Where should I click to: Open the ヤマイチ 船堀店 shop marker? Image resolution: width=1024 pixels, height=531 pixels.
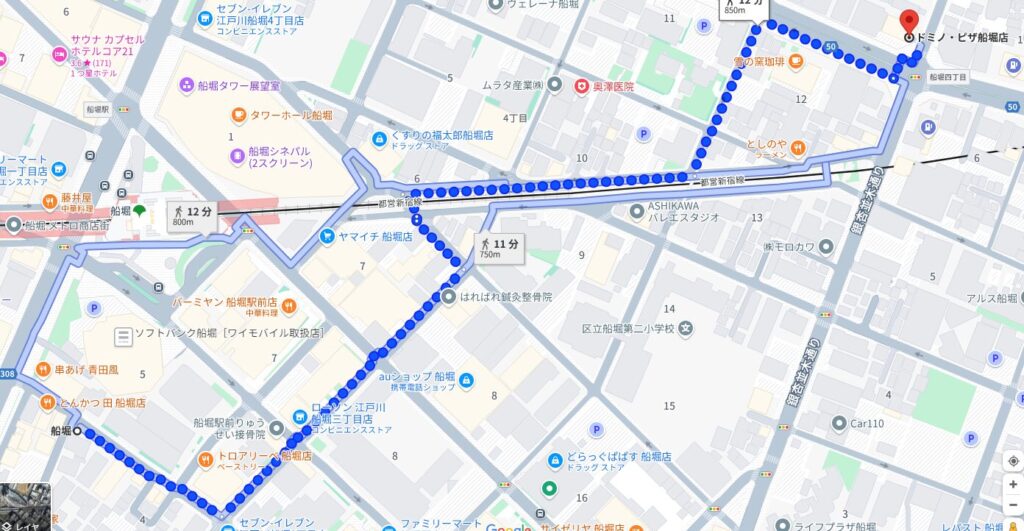point(327,237)
